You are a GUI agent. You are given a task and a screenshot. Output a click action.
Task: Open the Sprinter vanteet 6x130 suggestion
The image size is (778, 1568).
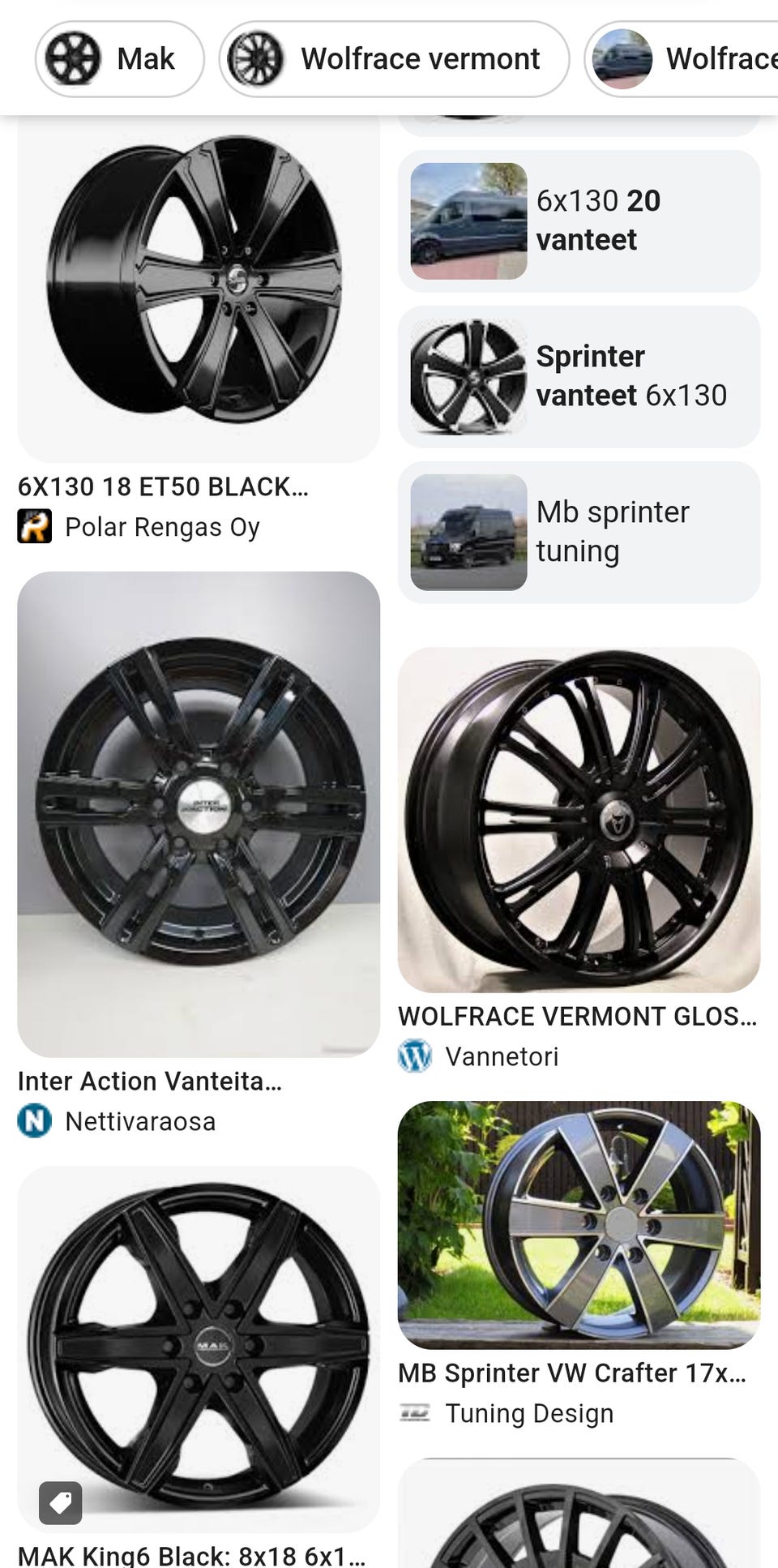[579, 376]
